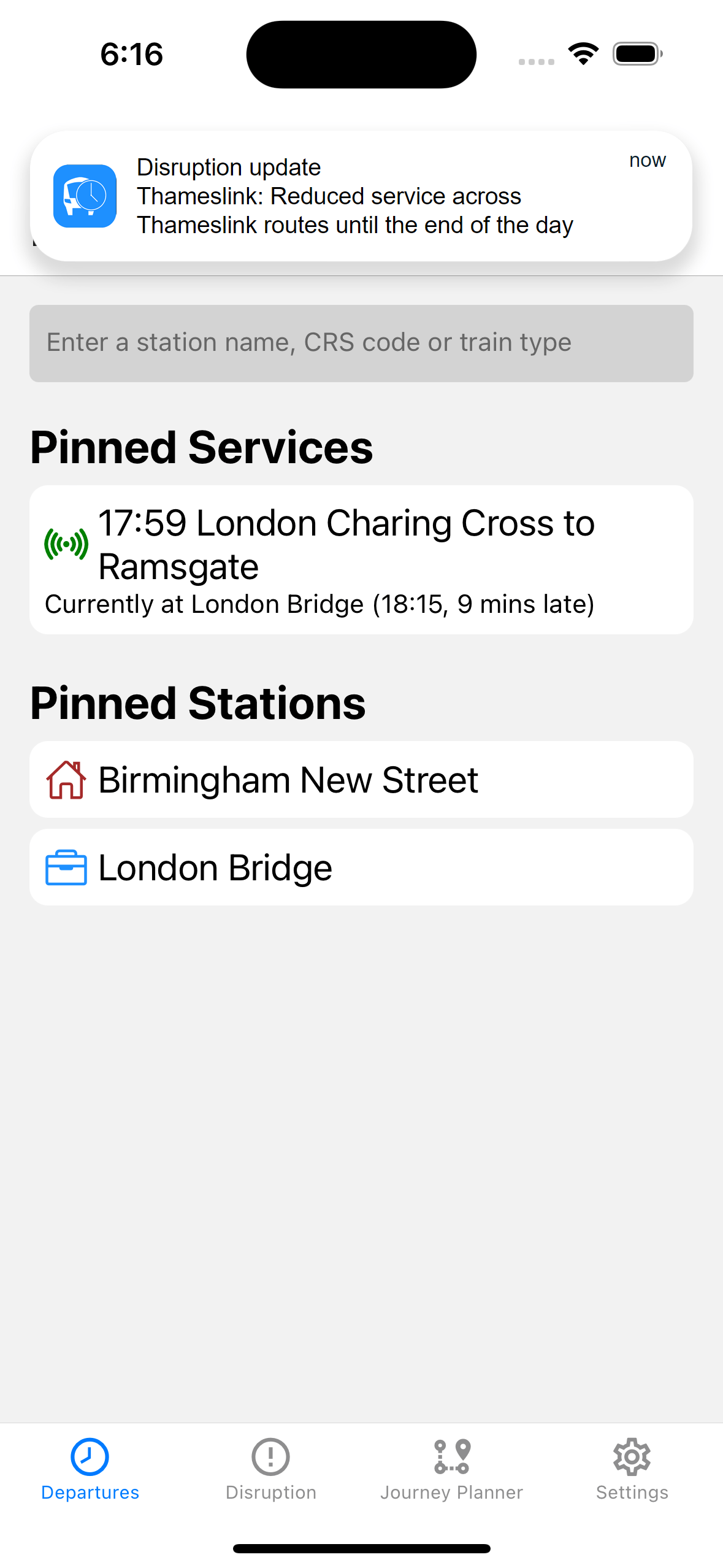Click the Disruption exclamation icon
723x1568 pixels.
click(271, 1456)
